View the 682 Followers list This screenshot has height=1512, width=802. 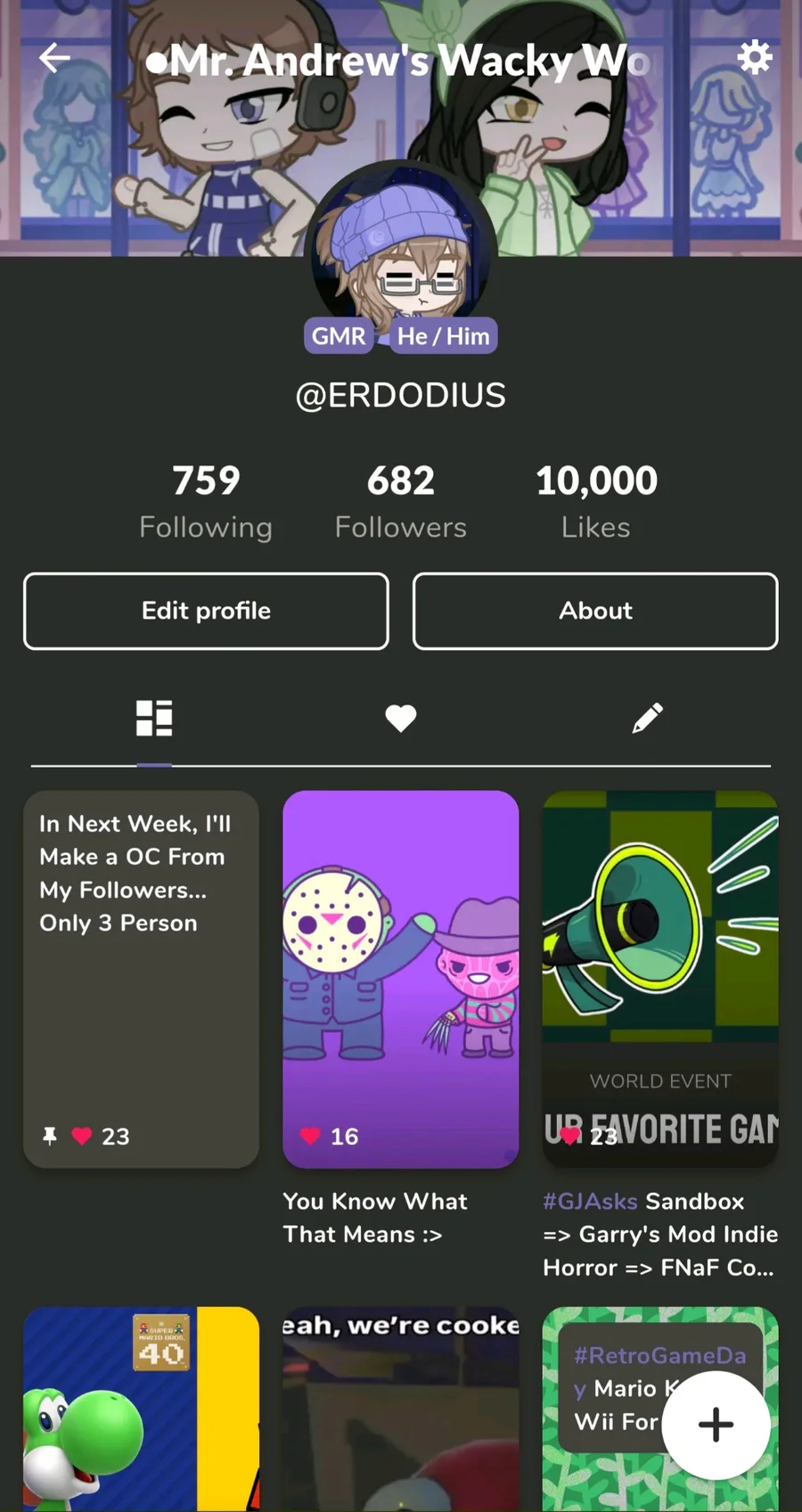(400, 501)
